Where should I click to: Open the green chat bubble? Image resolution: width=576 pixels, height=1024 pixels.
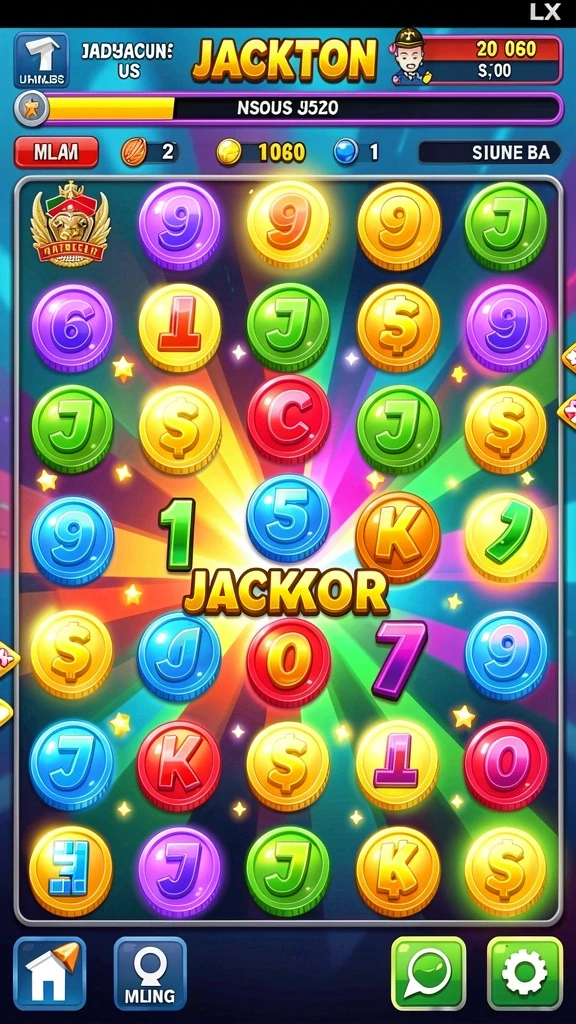pos(428,973)
